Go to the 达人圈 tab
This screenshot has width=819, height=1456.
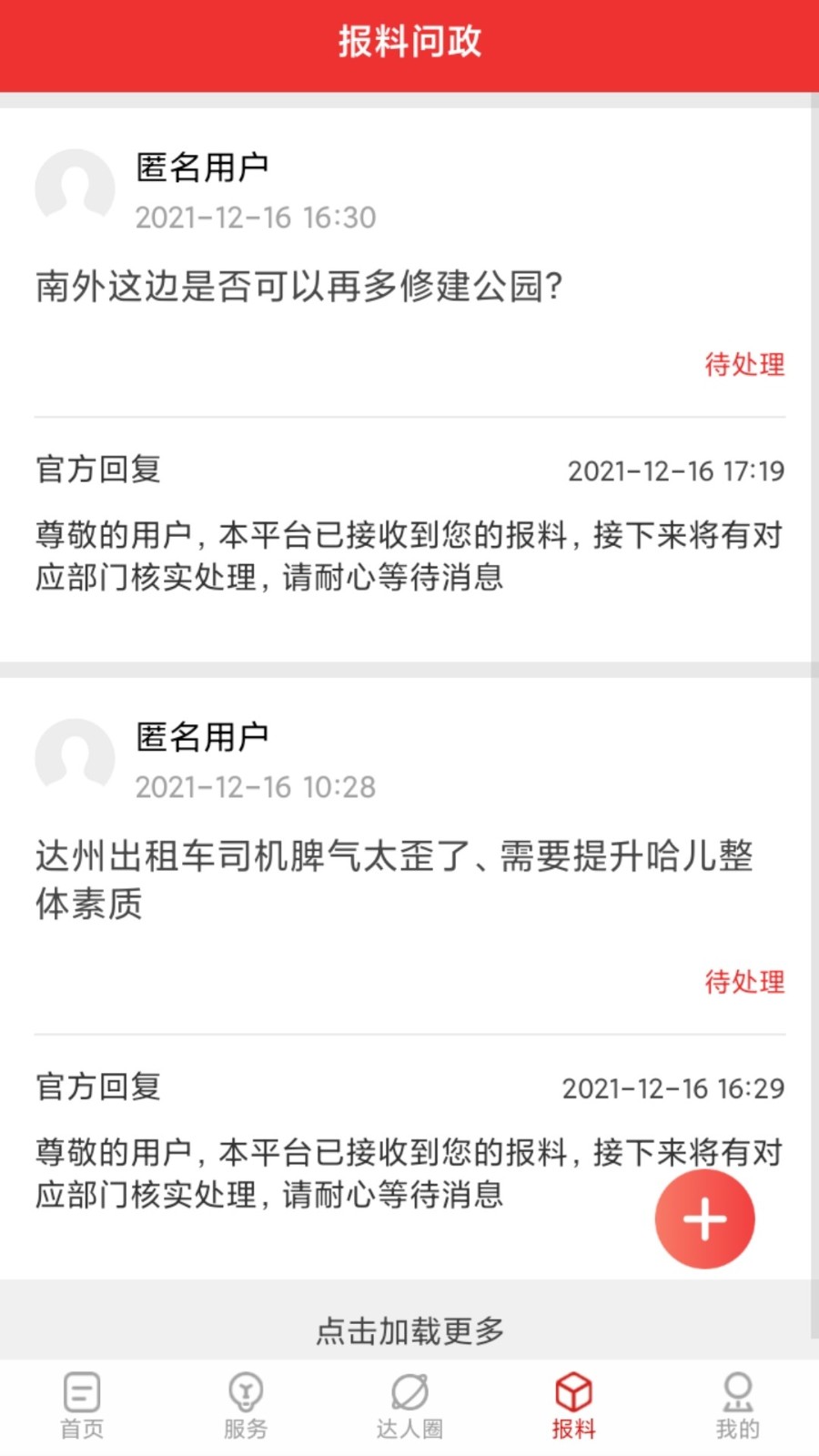(409, 1406)
